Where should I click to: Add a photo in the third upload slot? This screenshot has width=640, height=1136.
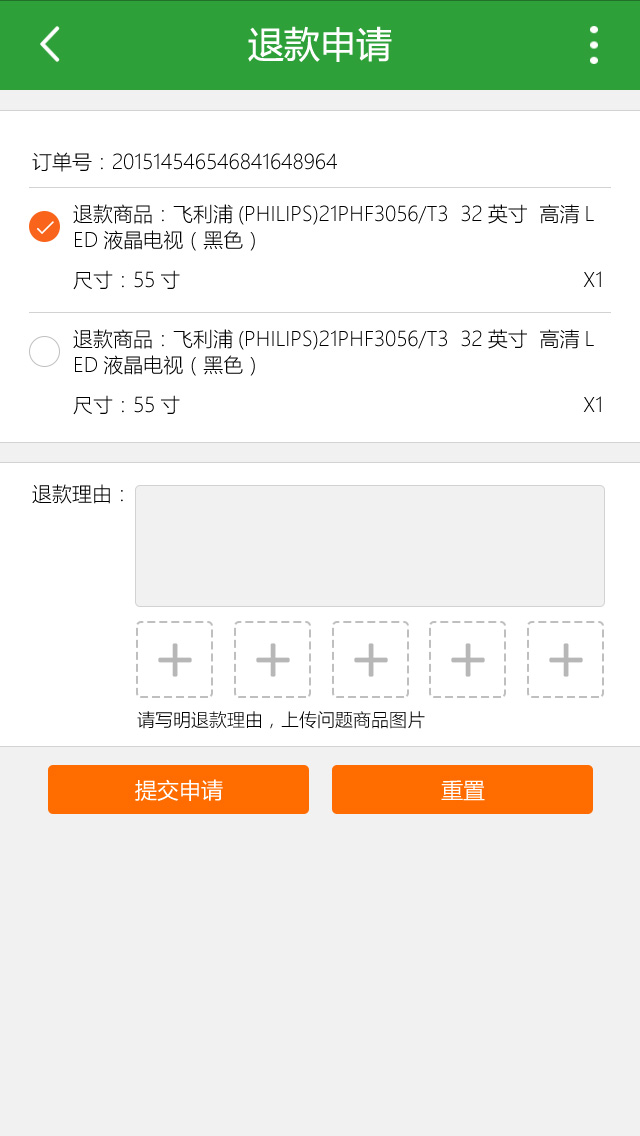370,659
